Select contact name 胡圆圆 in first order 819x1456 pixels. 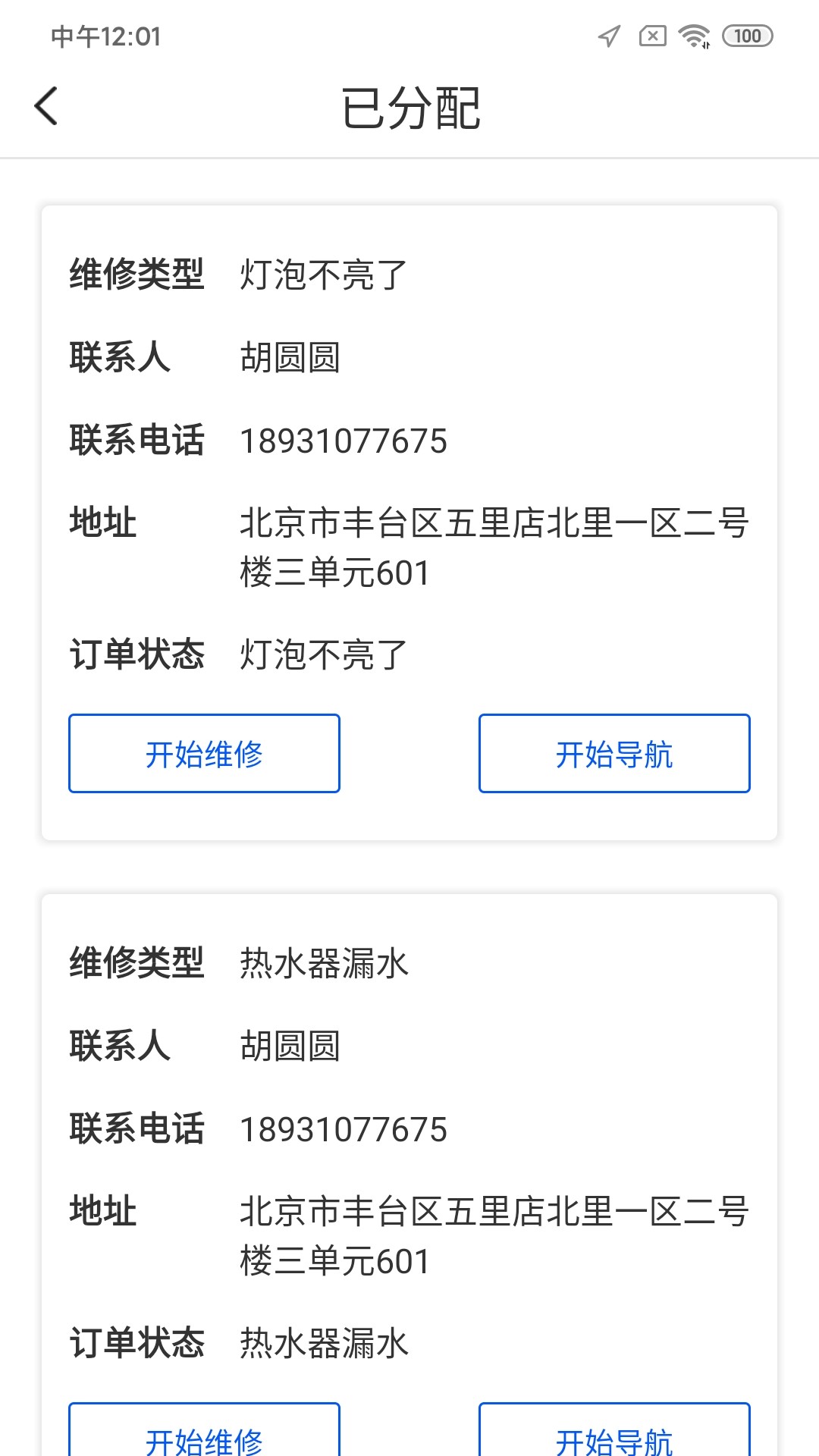tap(290, 356)
